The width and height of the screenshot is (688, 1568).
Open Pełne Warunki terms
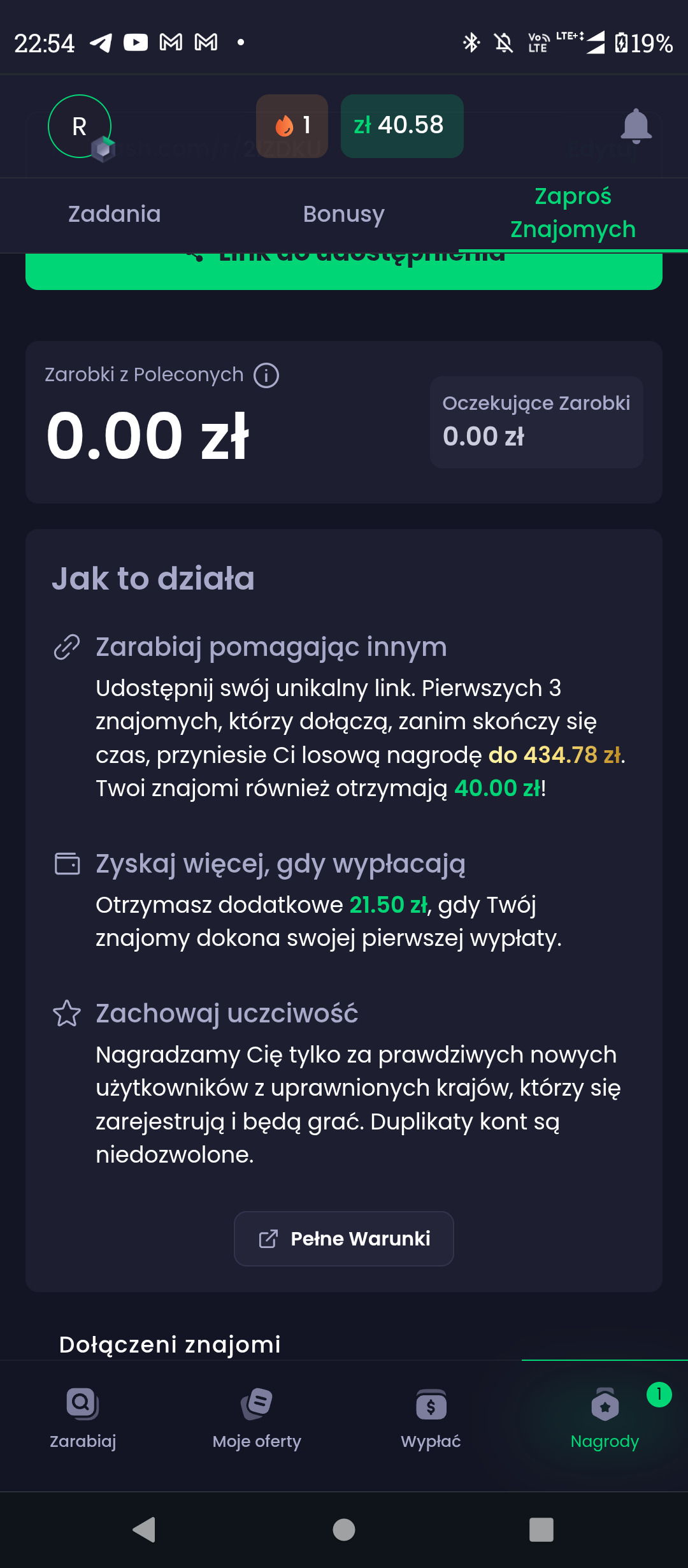pyautogui.click(x=344, y=1238)
